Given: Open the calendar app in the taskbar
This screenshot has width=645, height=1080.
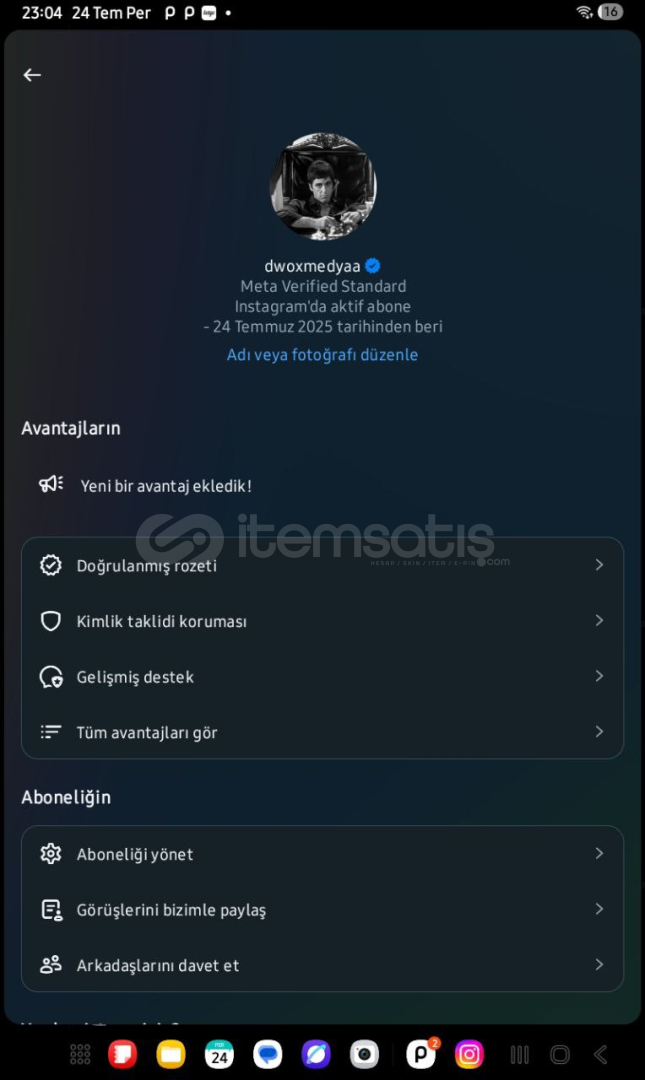Looking at the screenshot, I should (x=219, y=1055).
